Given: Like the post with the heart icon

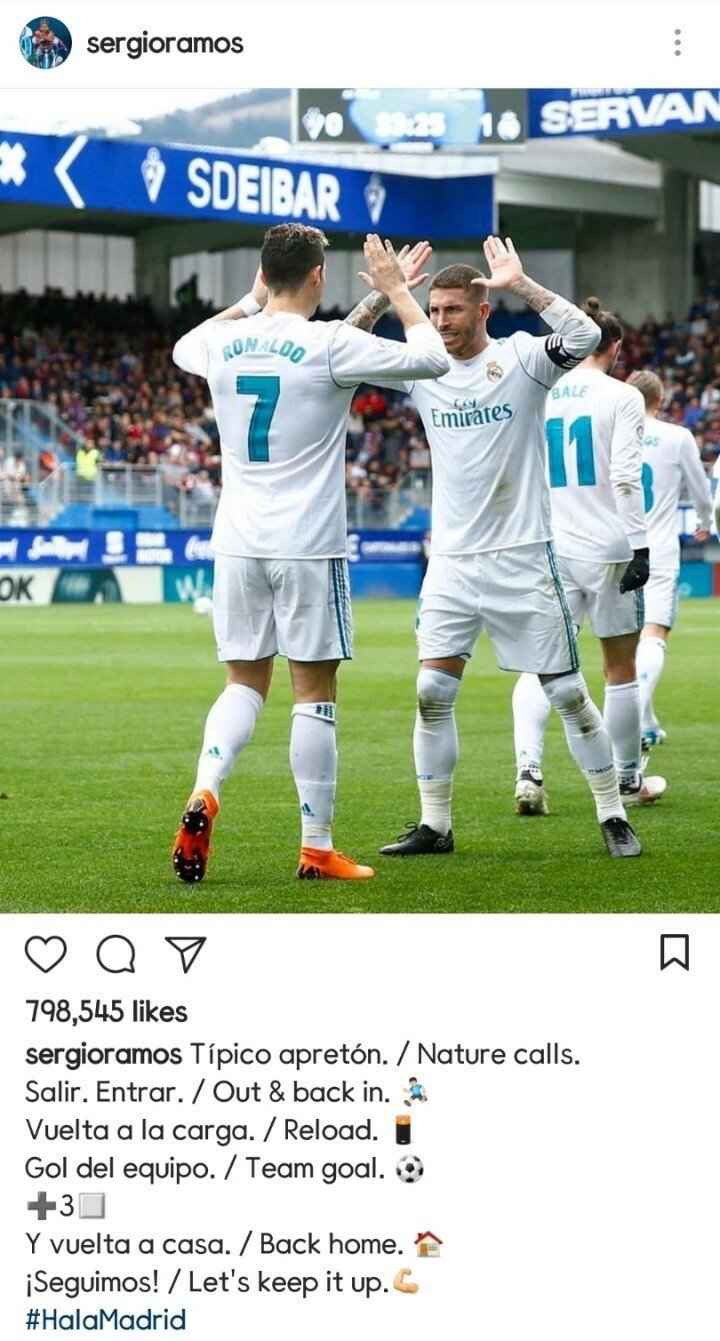Looking at the screenshot, I should [45, 954].
